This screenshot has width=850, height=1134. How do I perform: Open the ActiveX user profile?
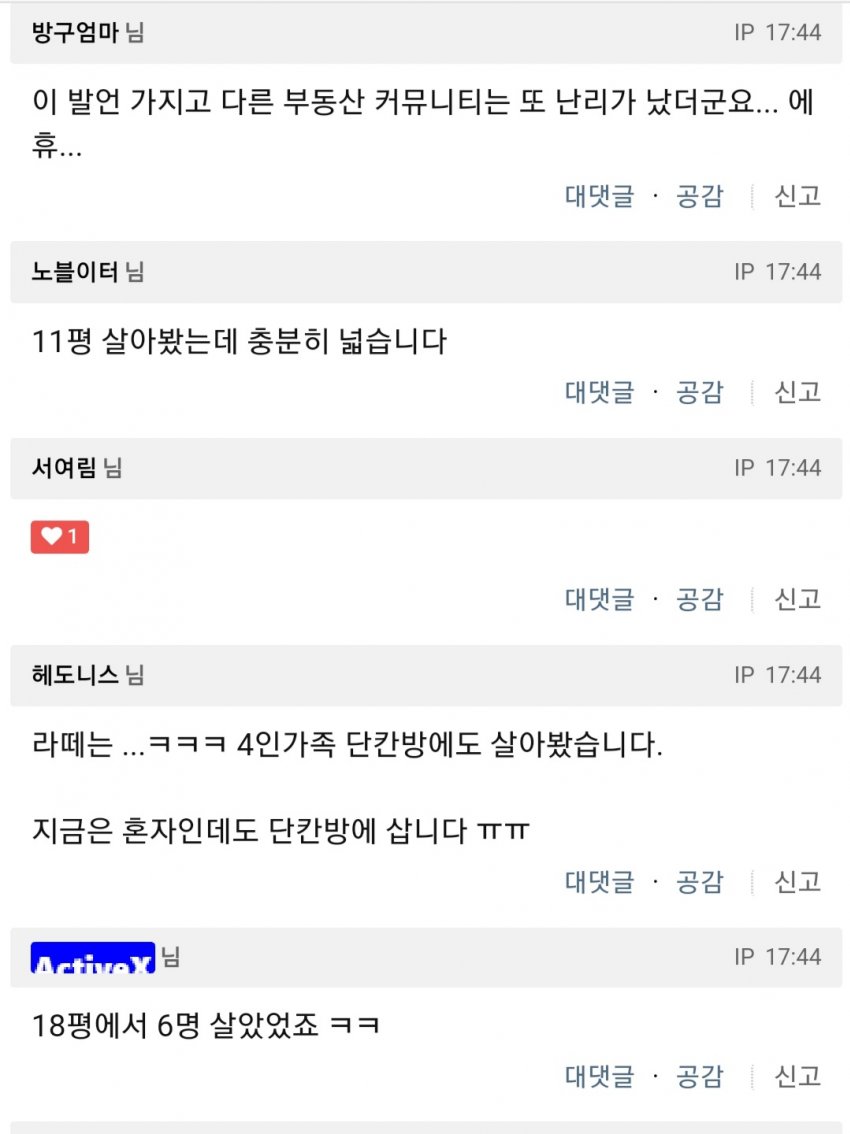(x=93, y=958)
